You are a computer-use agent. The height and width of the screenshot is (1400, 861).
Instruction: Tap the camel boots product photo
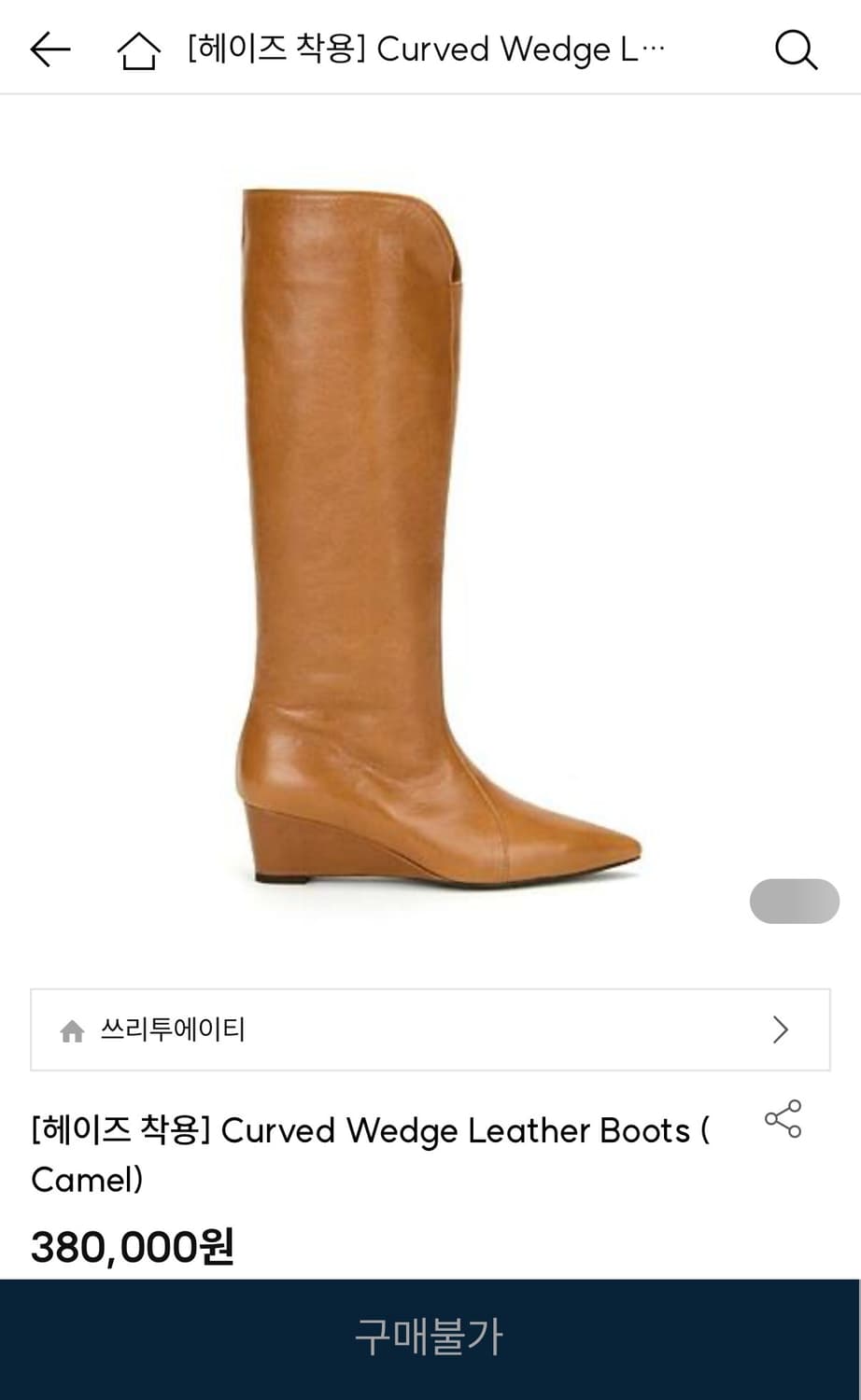[430, 532]
